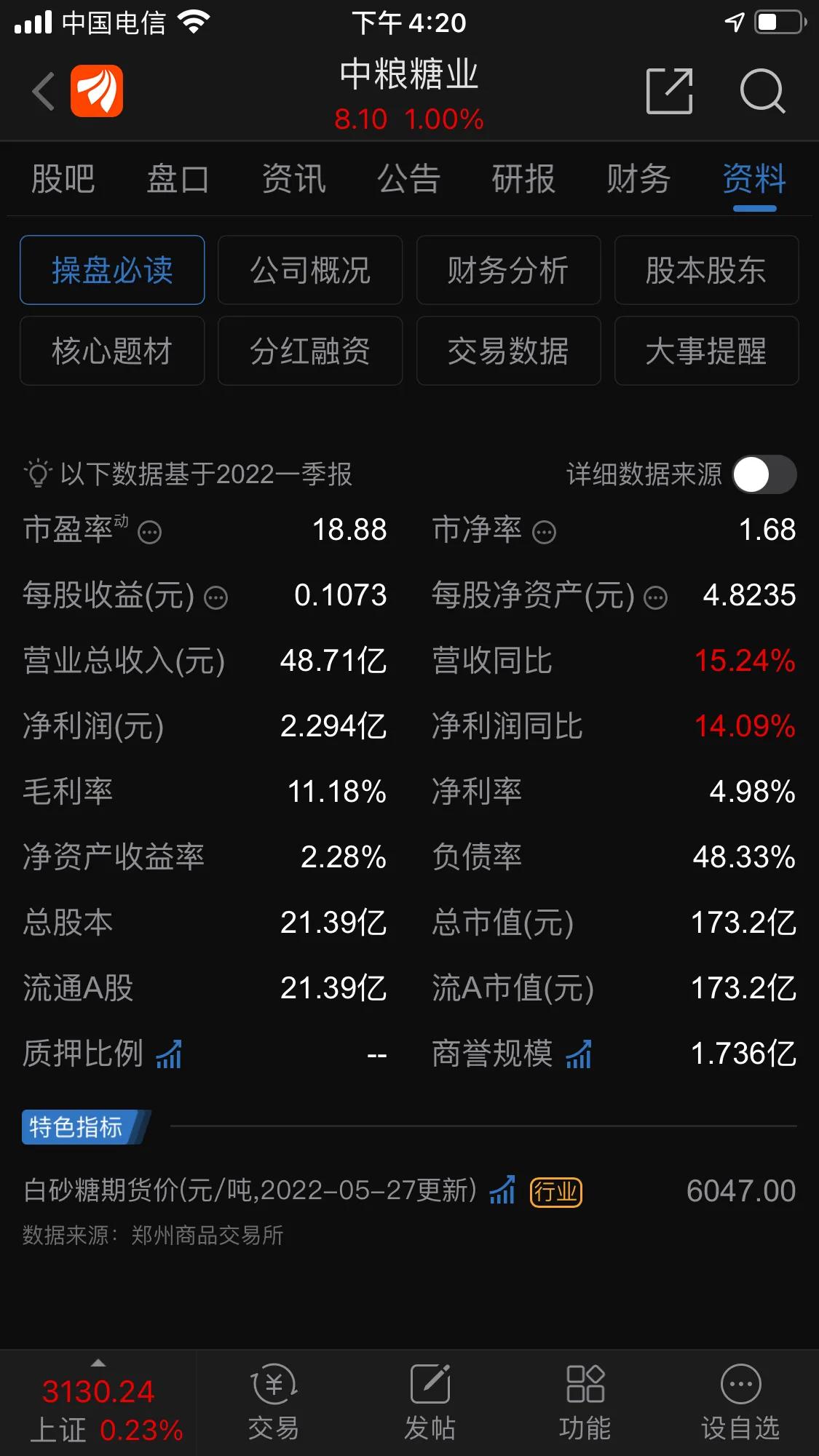
Task: Tap the orange 行业 industry button
Action: click(x=556, y=1191)
